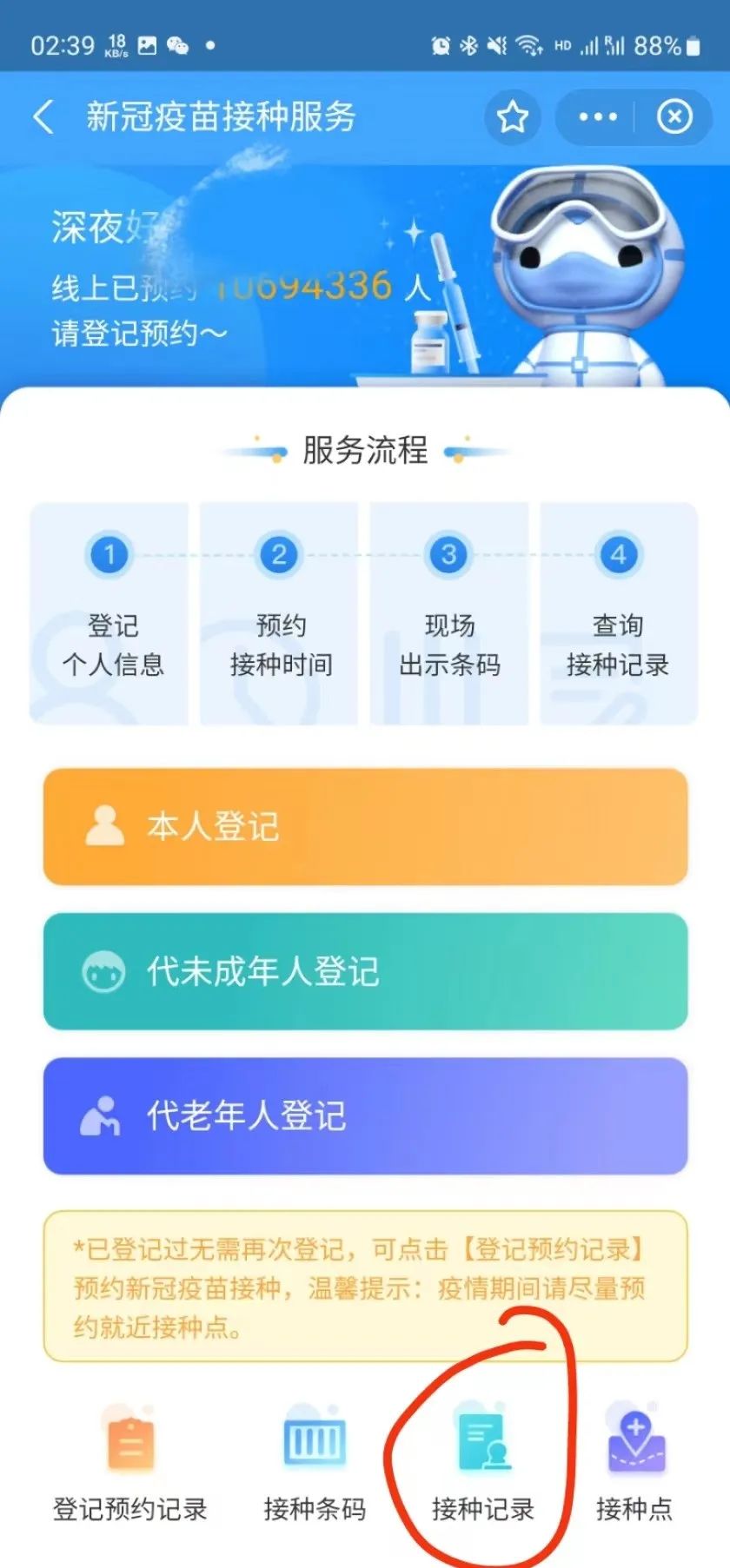Select 代未成年人登记 to register a minor
The image size is (730, 1568).
click(365, 972)
